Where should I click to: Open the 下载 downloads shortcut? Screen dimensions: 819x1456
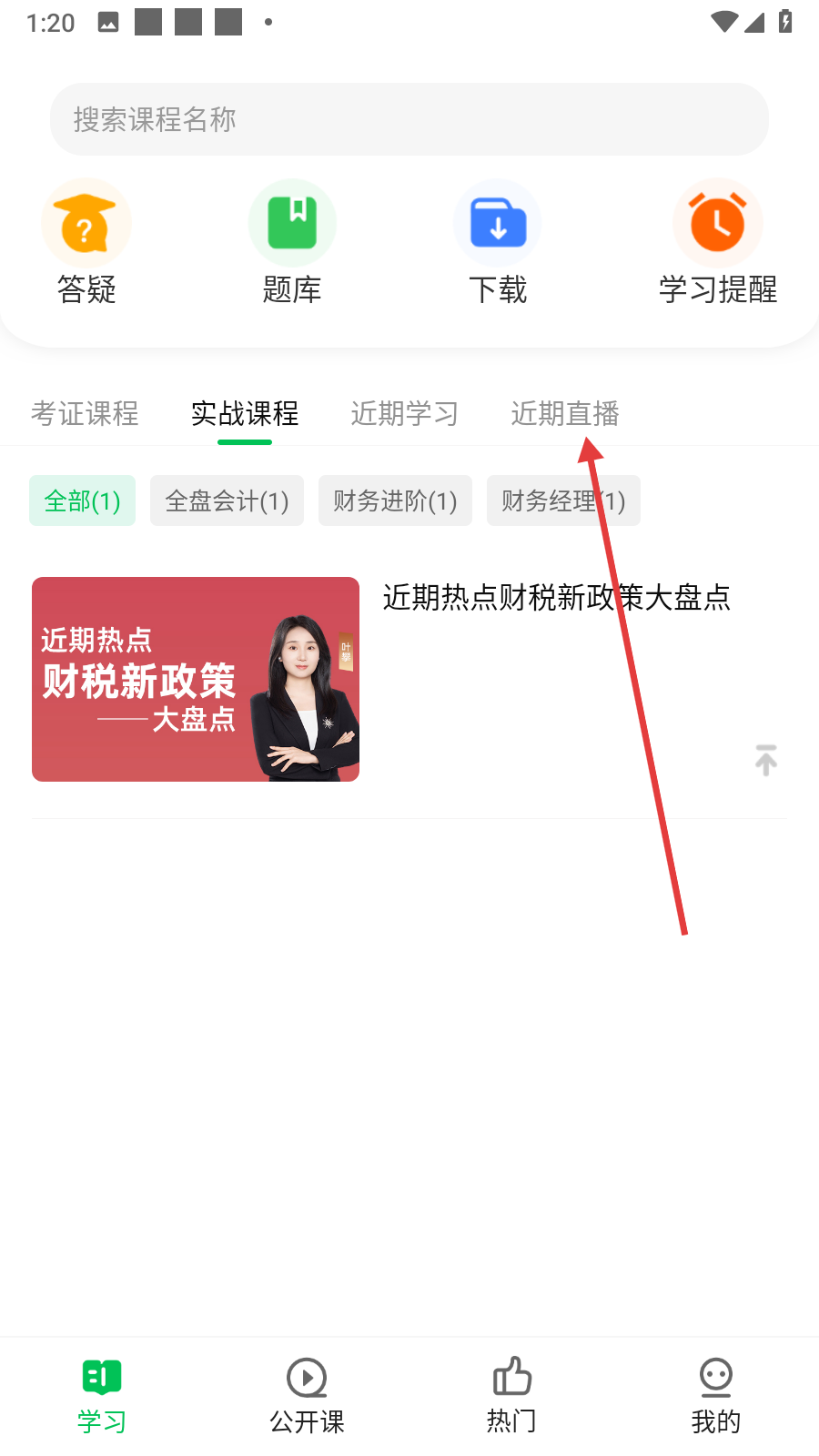pyautogui.click(x=498, y=243)
